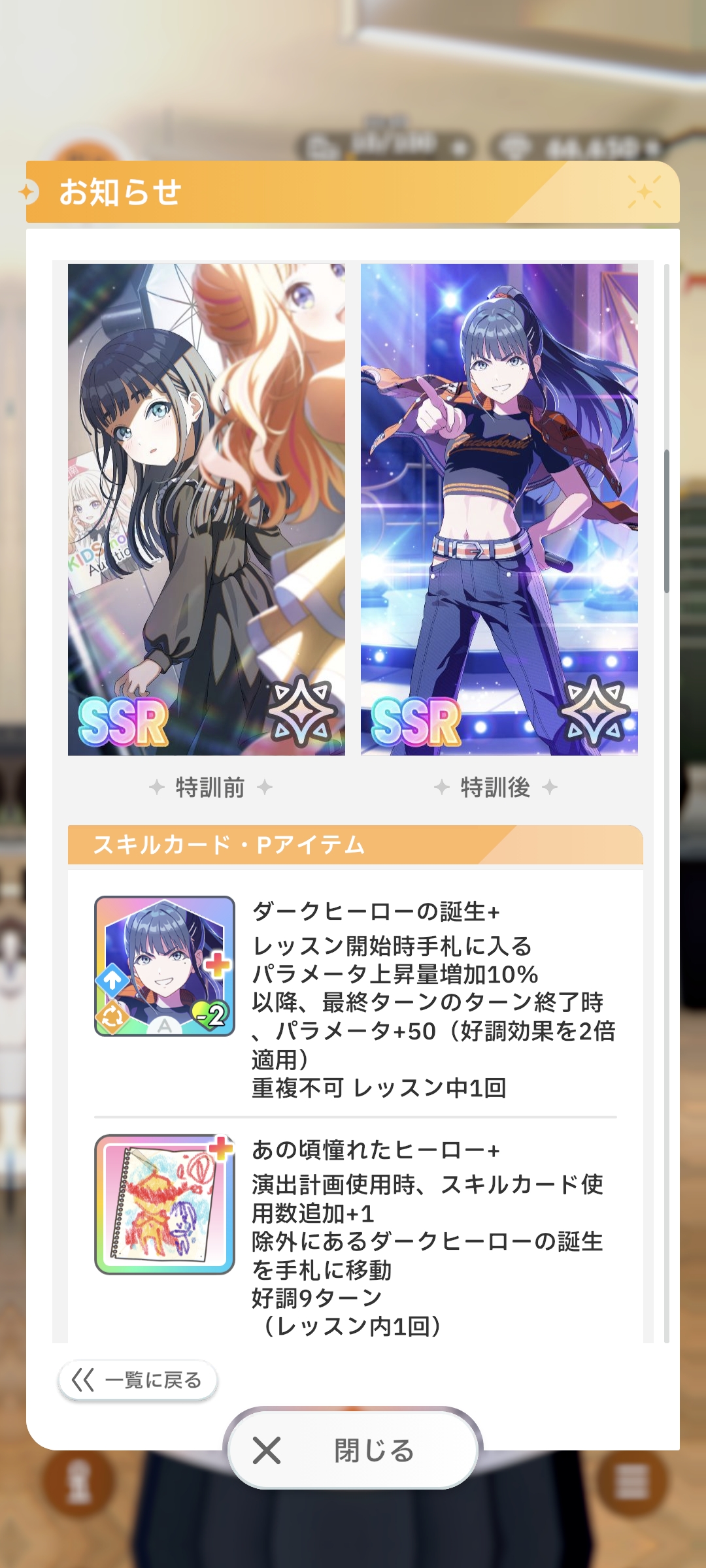Open the あの頃憧れたヒーロー+ P-item icon
Screen dimensions: 706x1568
[x=165, y=1204]
